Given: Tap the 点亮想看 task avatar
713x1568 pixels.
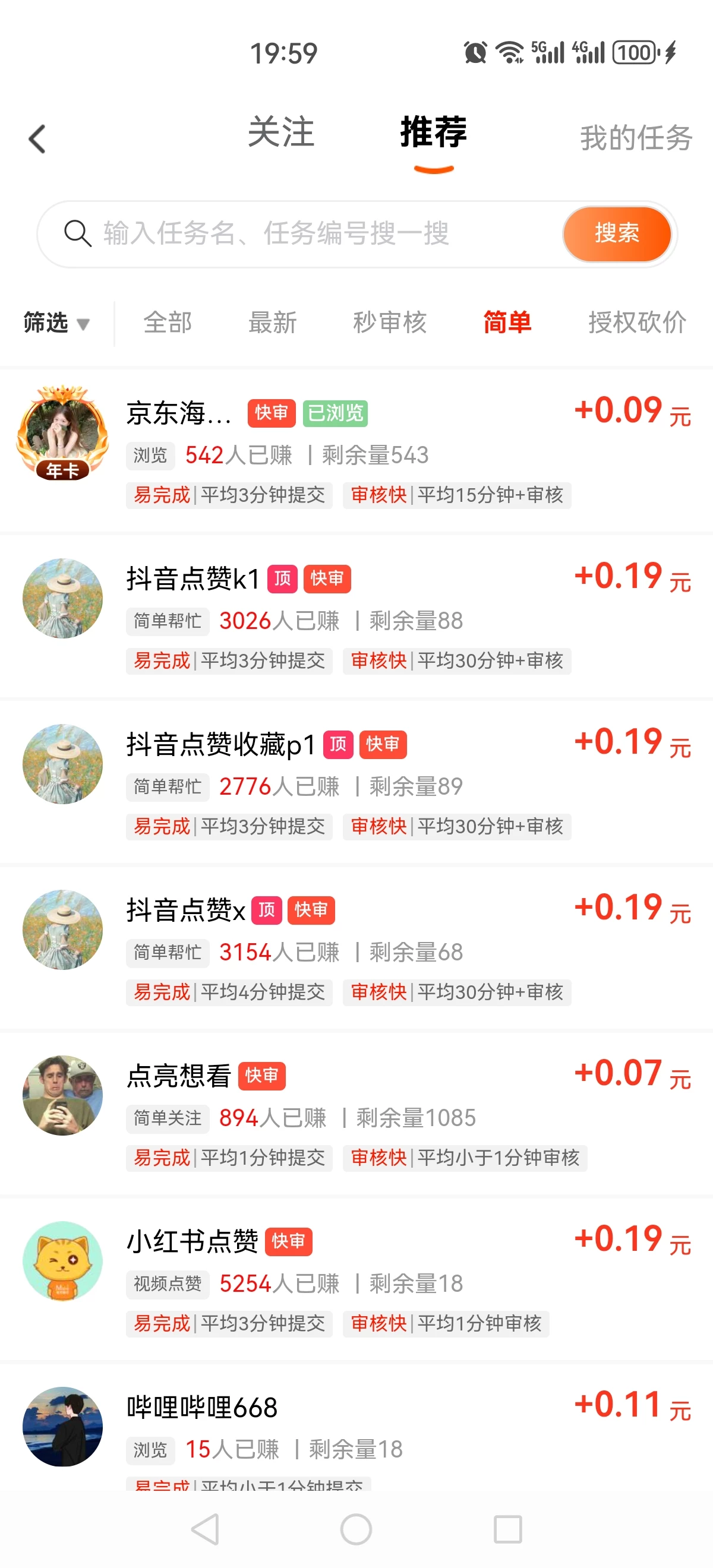Looking at the screenshot, I should point(62,1095).
